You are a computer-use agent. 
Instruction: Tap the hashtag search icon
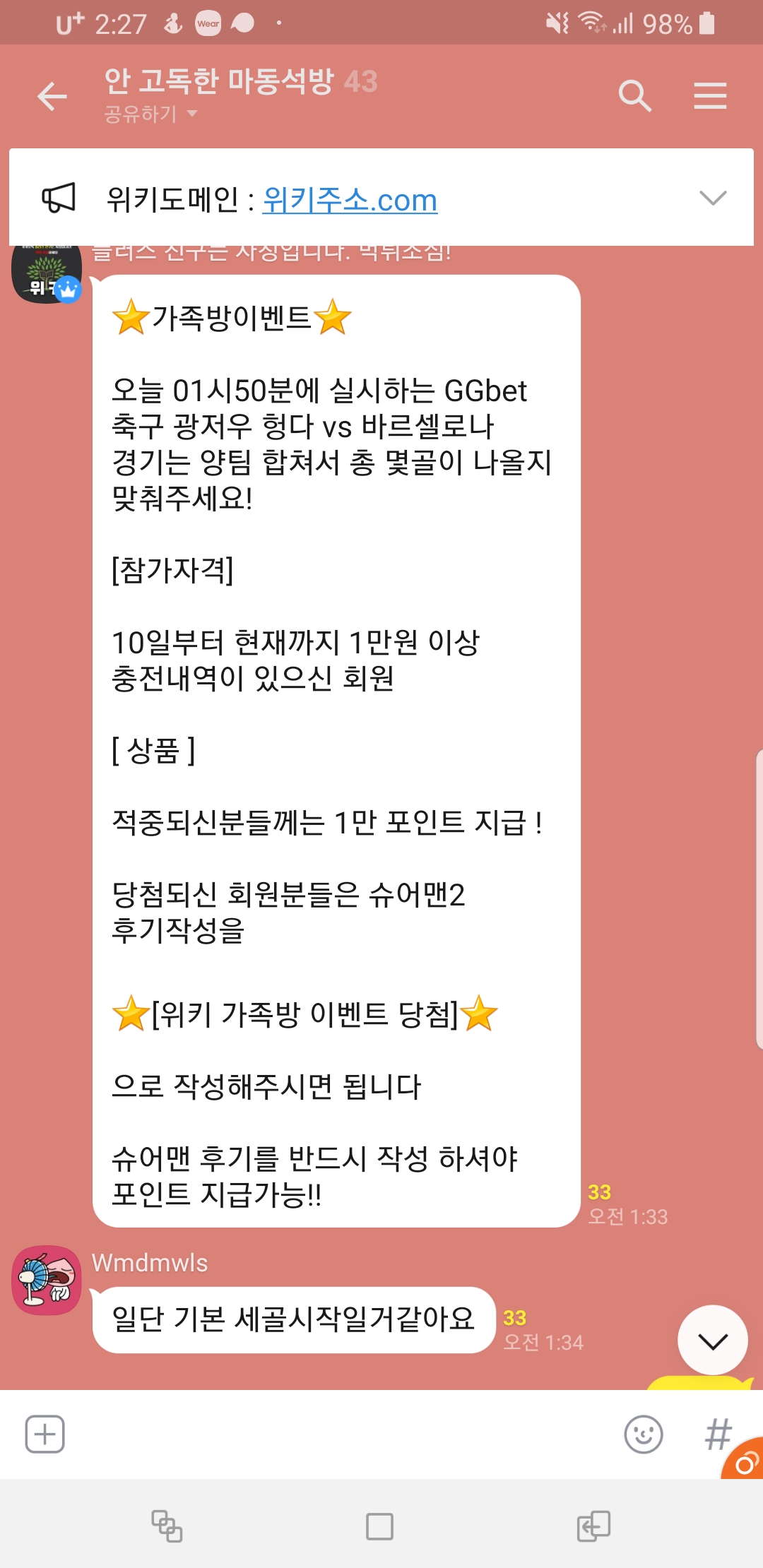point(717,1434)
